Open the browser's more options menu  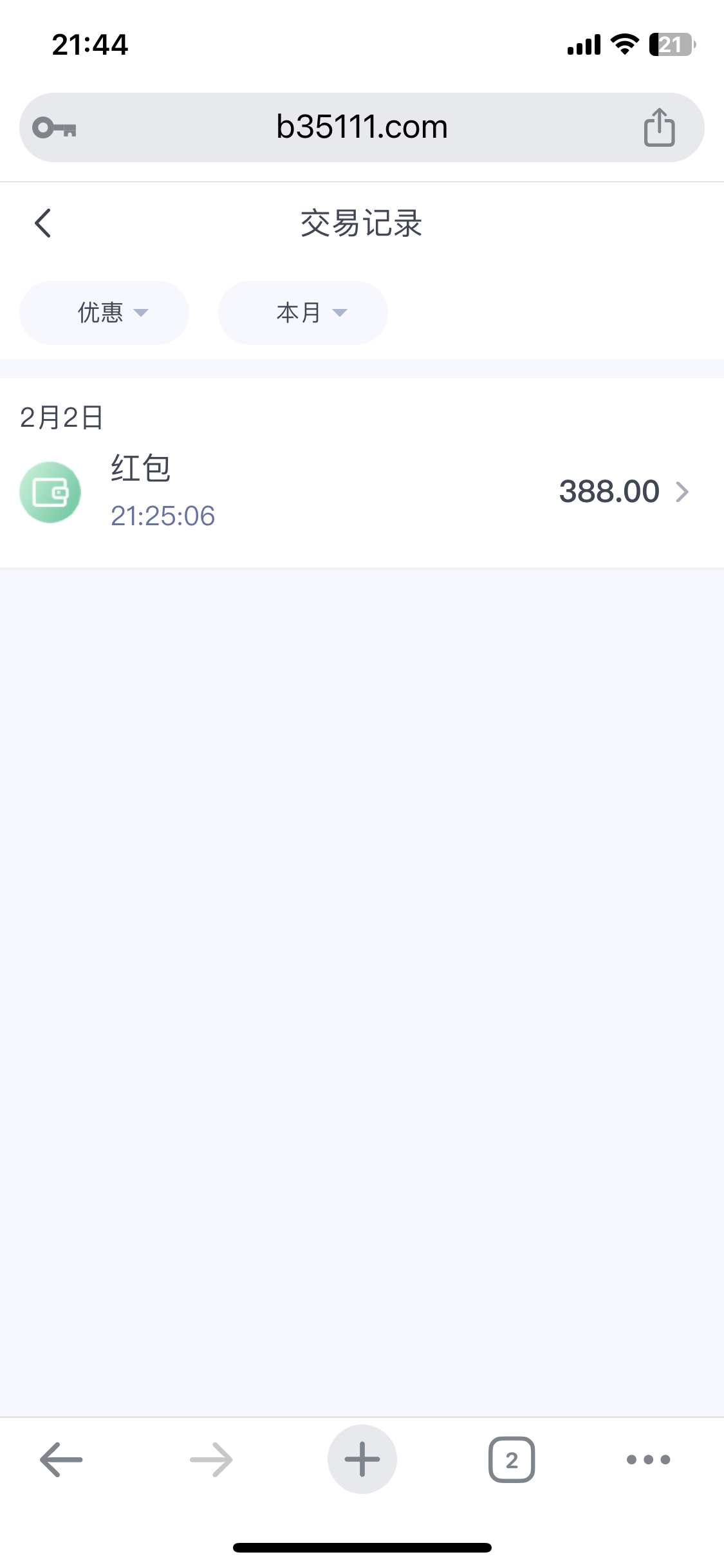point(648,1459)
